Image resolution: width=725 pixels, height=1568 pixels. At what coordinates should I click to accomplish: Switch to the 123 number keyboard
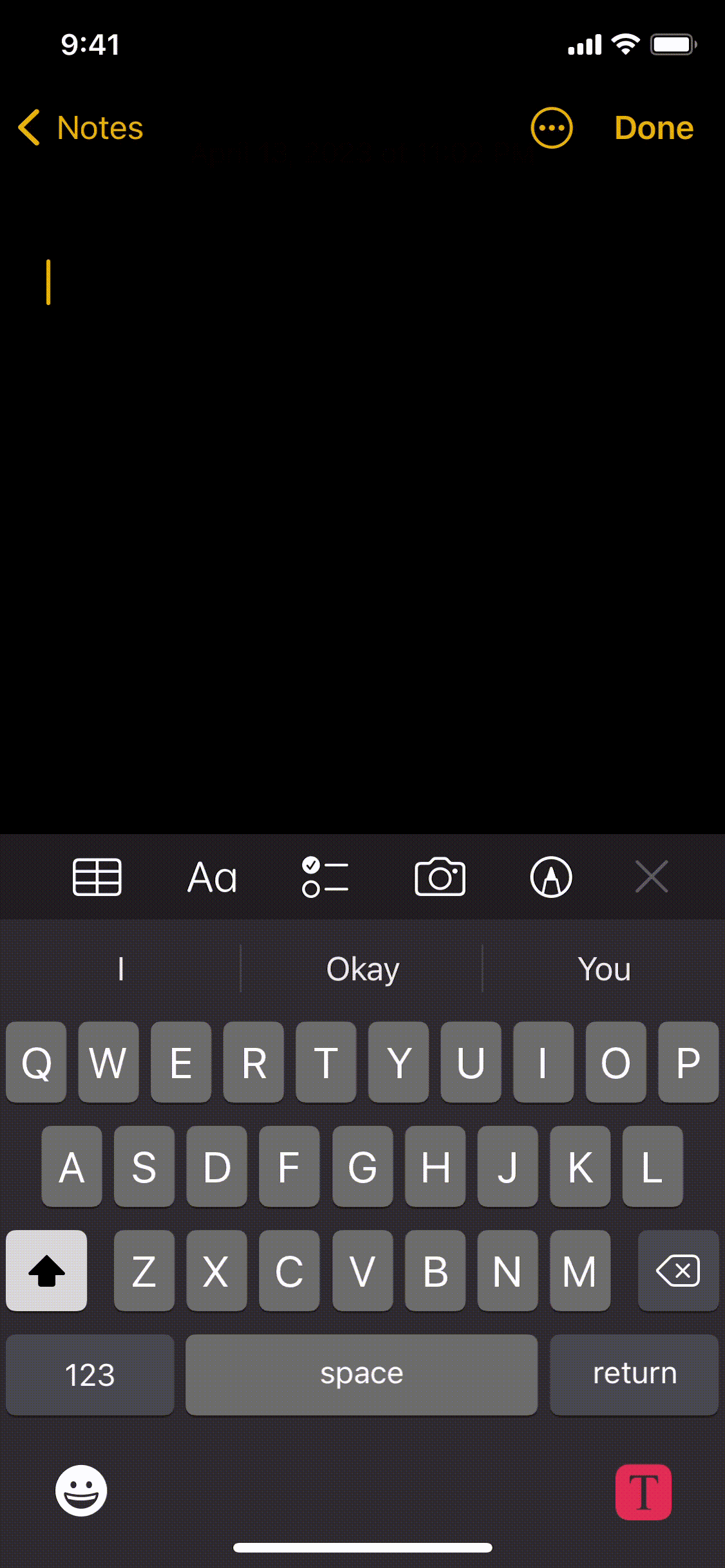tap(90, 1375)
